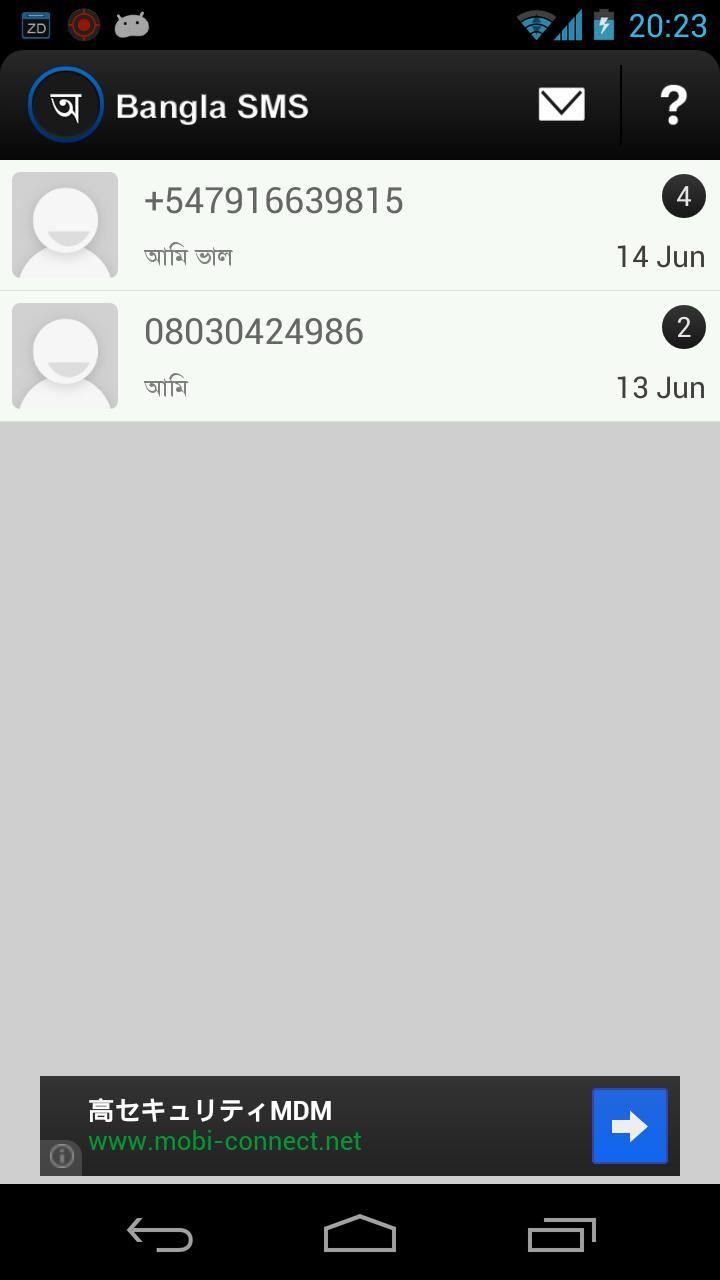Tap the red recorder icon in the status bar
Screen dimensions: 720x1280
tap(84, 23)
